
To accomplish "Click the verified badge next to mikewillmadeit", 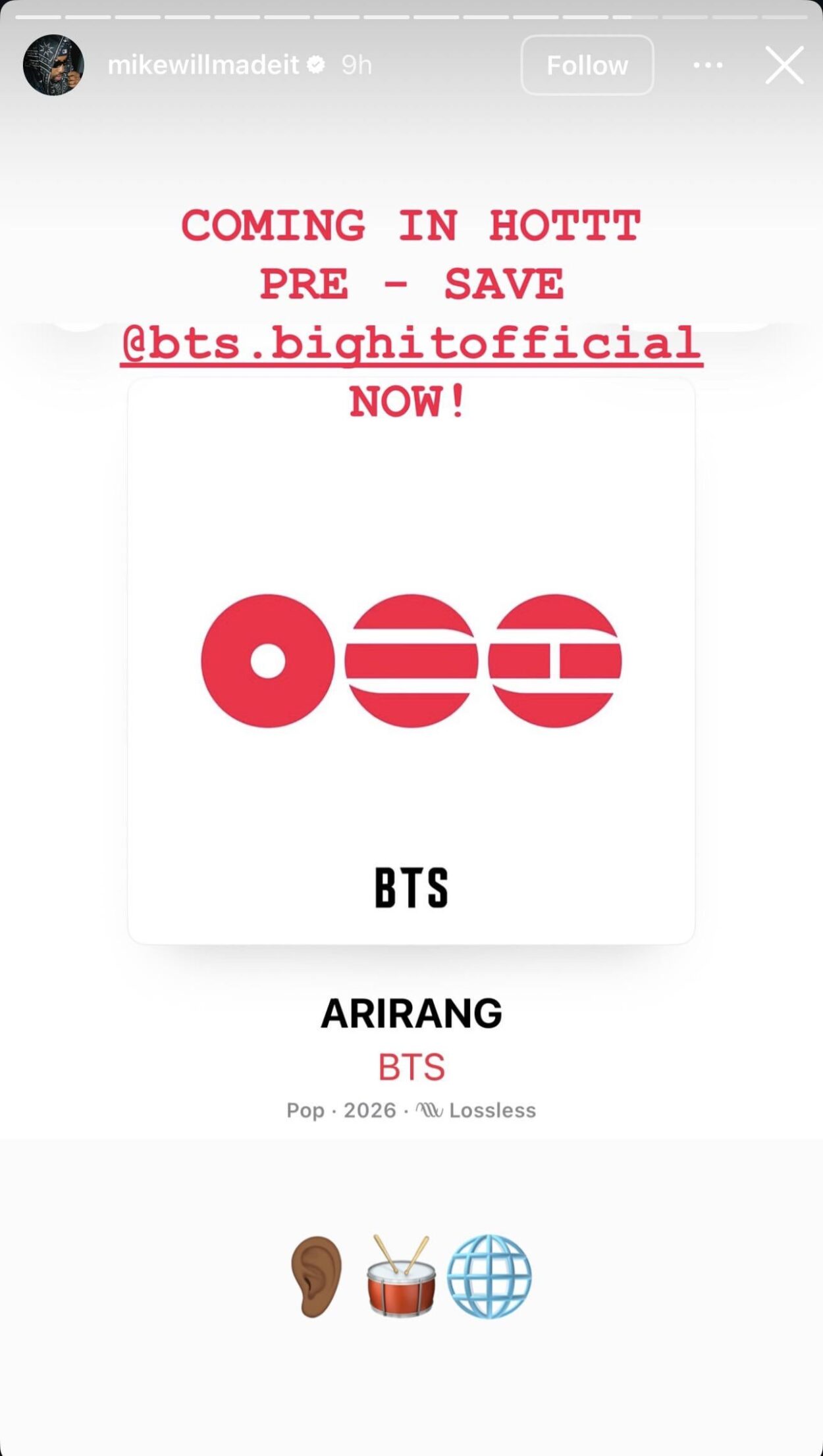I will click(317, 64).
